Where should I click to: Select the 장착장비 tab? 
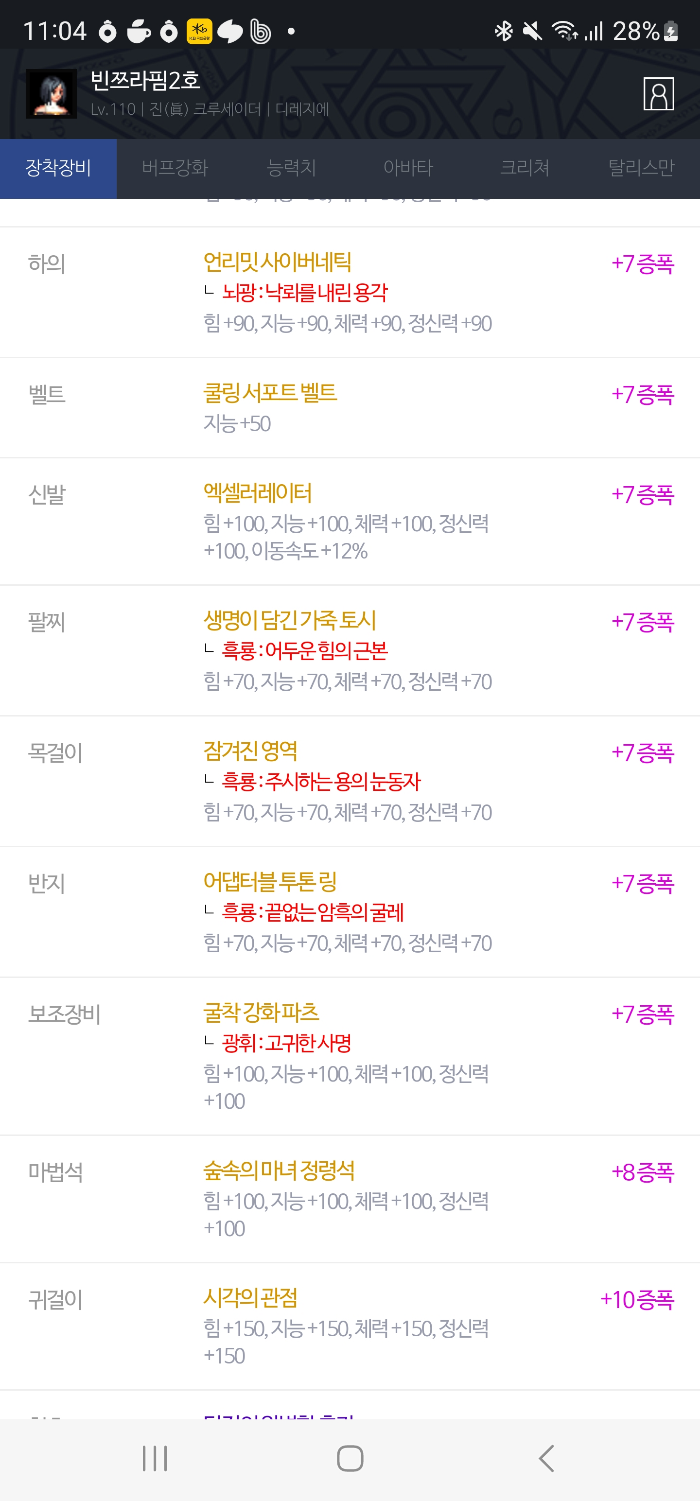[58, 168]
